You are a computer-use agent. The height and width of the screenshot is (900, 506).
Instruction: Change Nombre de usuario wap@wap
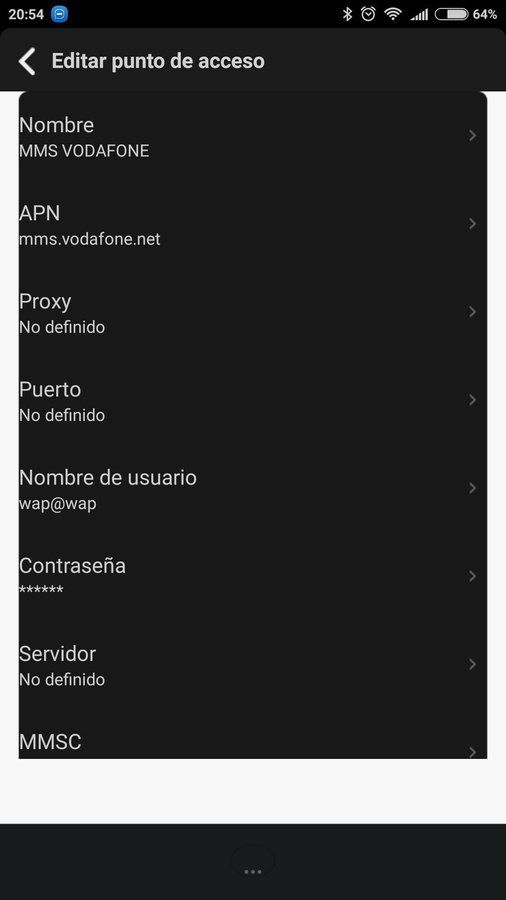252,489
